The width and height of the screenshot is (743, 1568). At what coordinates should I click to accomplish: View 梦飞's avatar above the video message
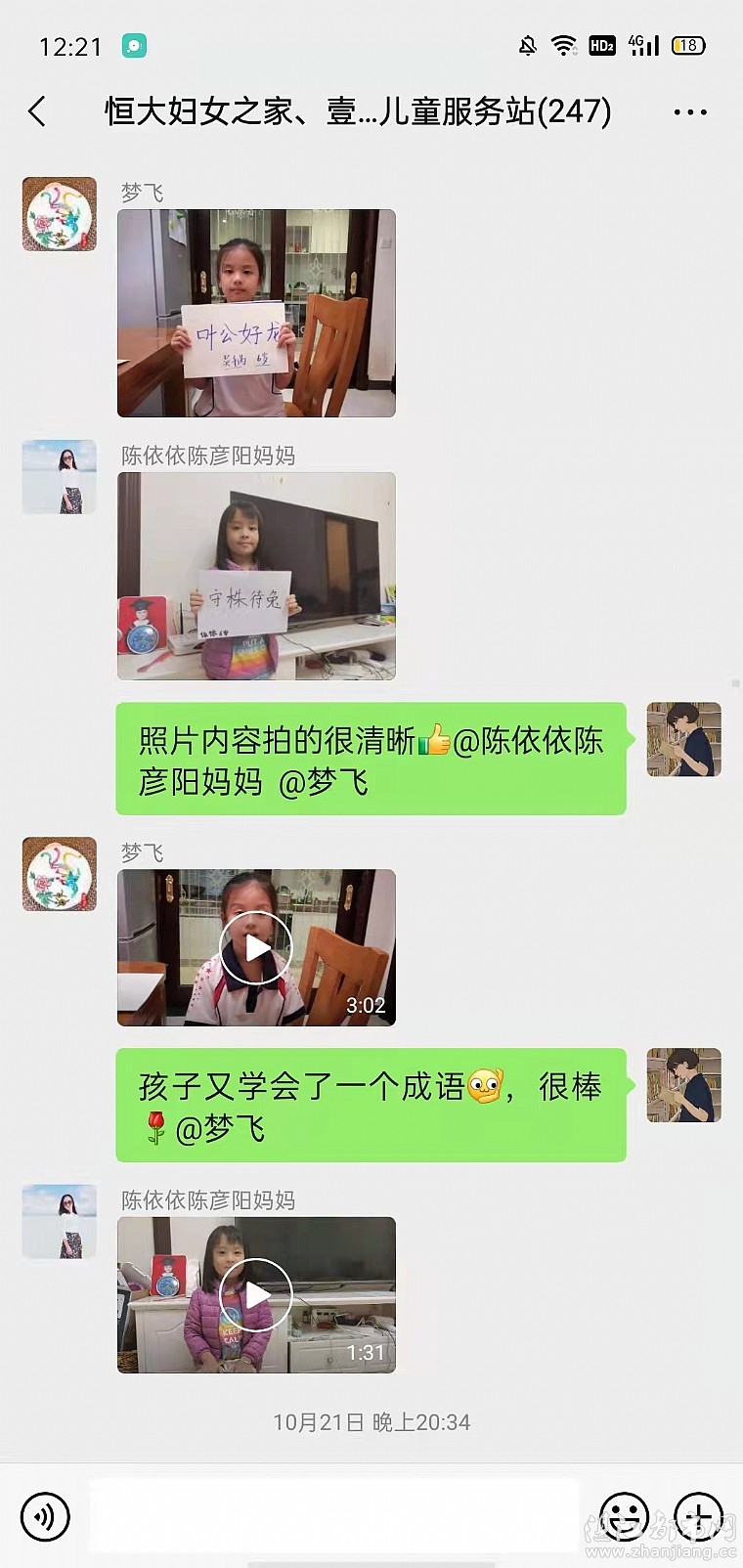tap(60, 874)
